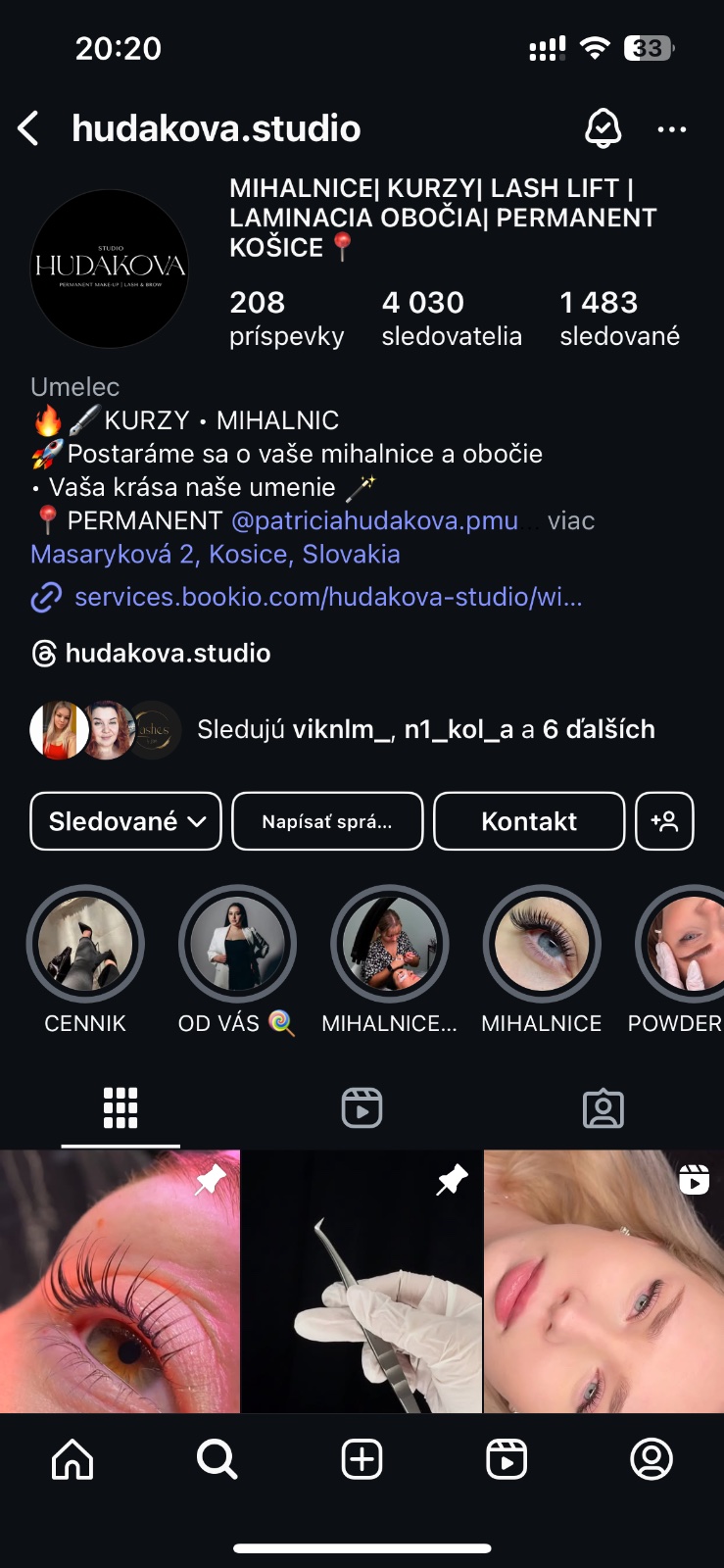Switch to the tagged posts tab

603,1108
